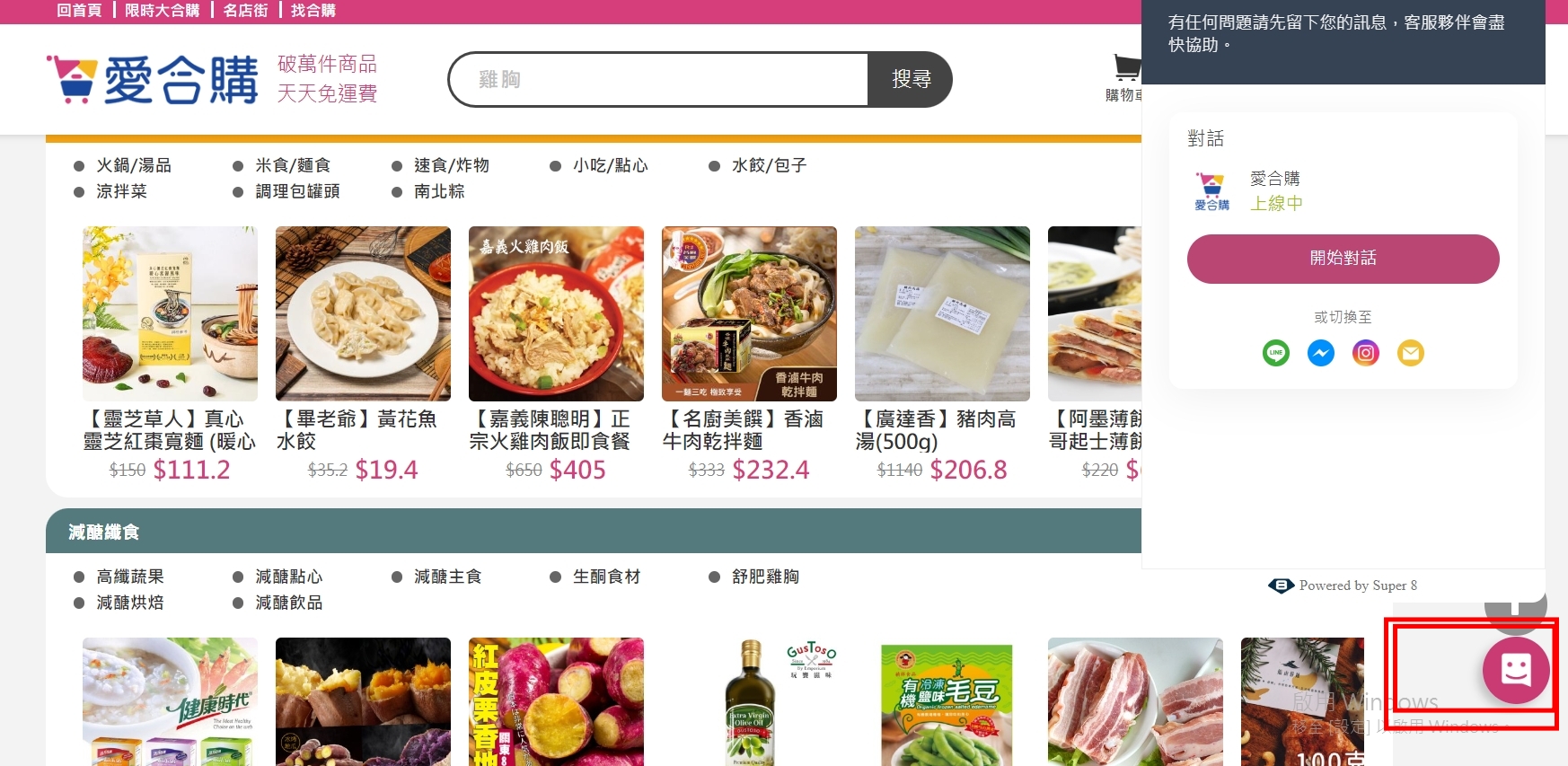1568x766 pixels.
Task: Close the chat widget bubble
Action: click(x=1515, y=670)
